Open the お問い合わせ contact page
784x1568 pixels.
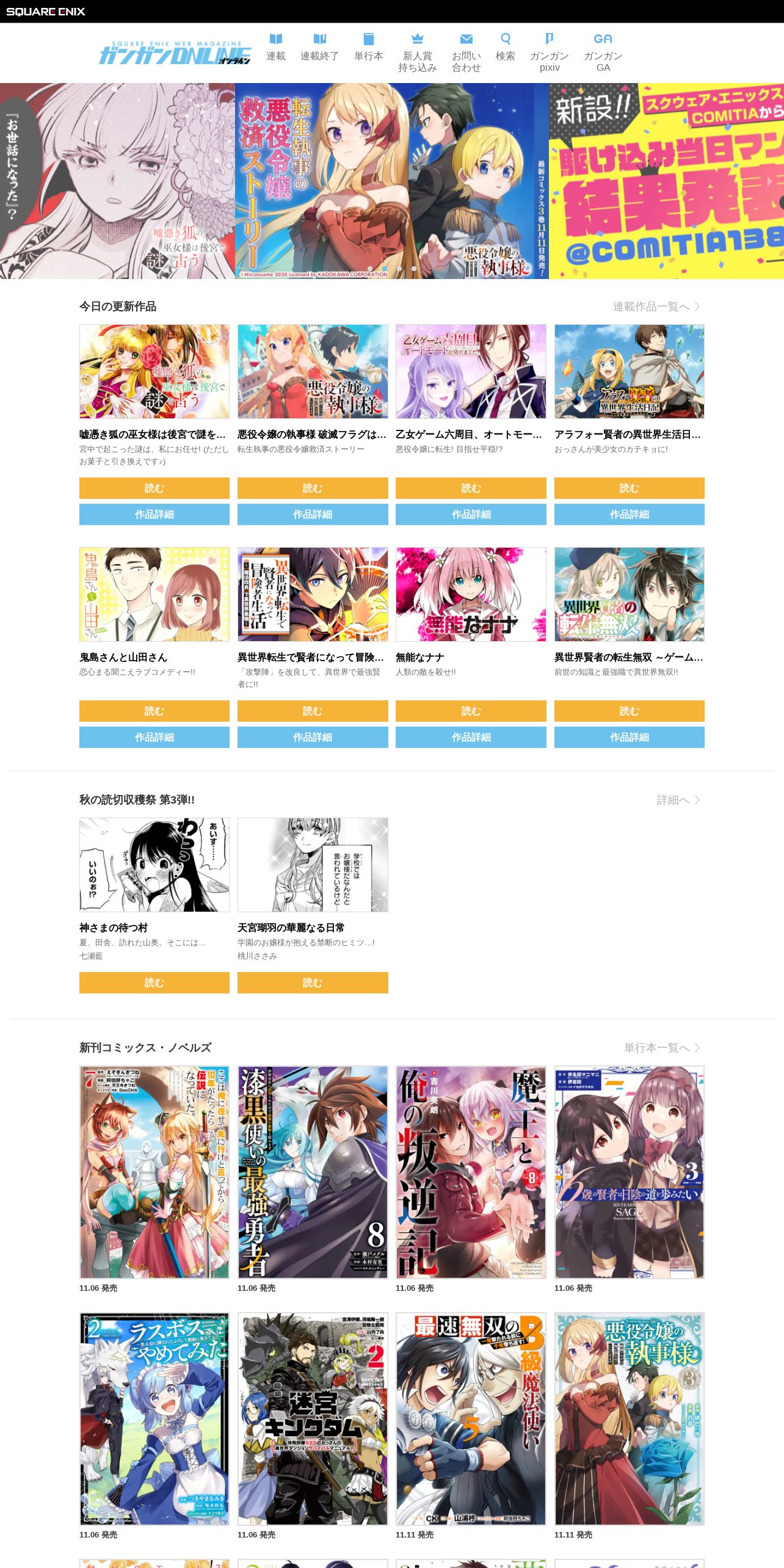coord(466,53)
